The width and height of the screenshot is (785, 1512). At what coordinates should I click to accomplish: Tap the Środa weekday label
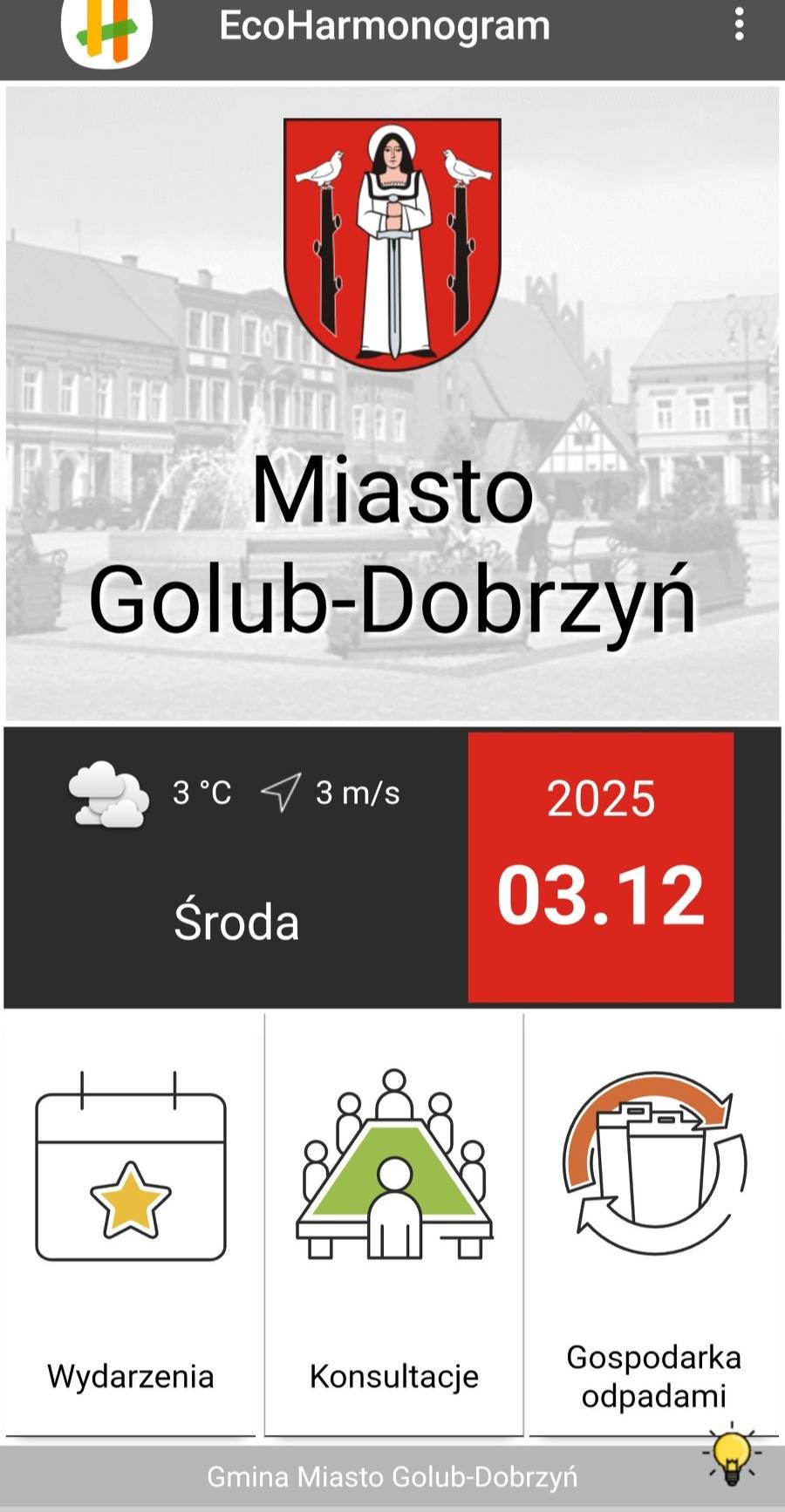[x=235, y=921]
